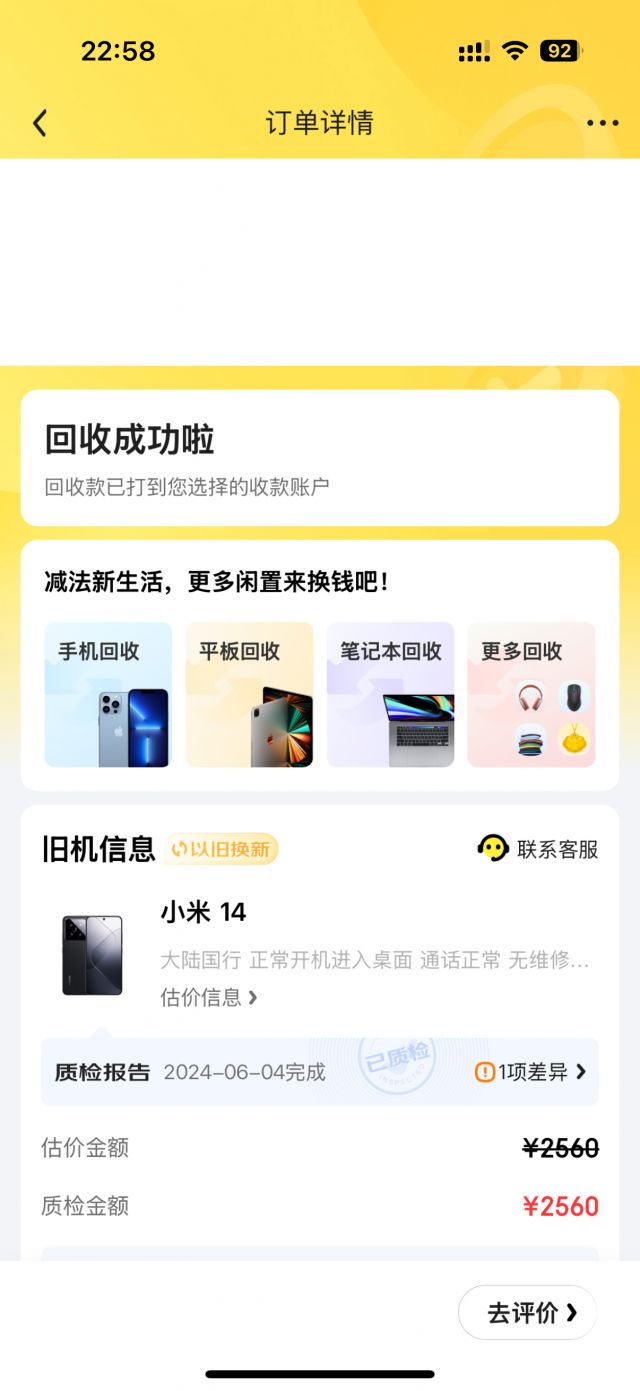640x1391 pixels.
Task: Open 平板回收 tablet recycling card
Action: pos(249,694)
